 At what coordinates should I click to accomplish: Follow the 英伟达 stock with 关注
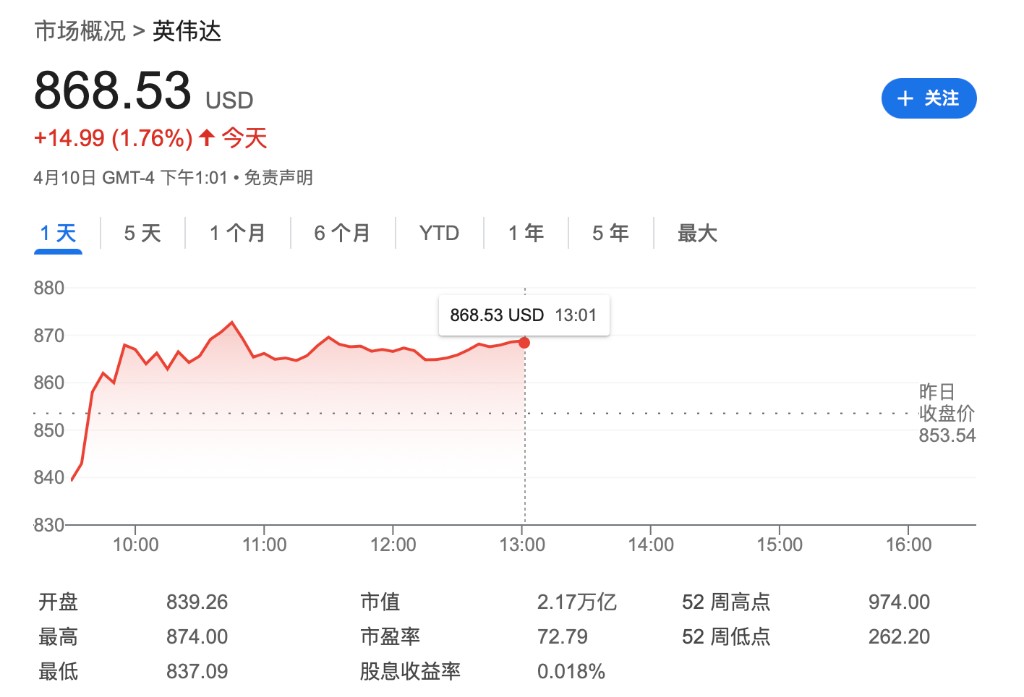(x=928, y=98)
